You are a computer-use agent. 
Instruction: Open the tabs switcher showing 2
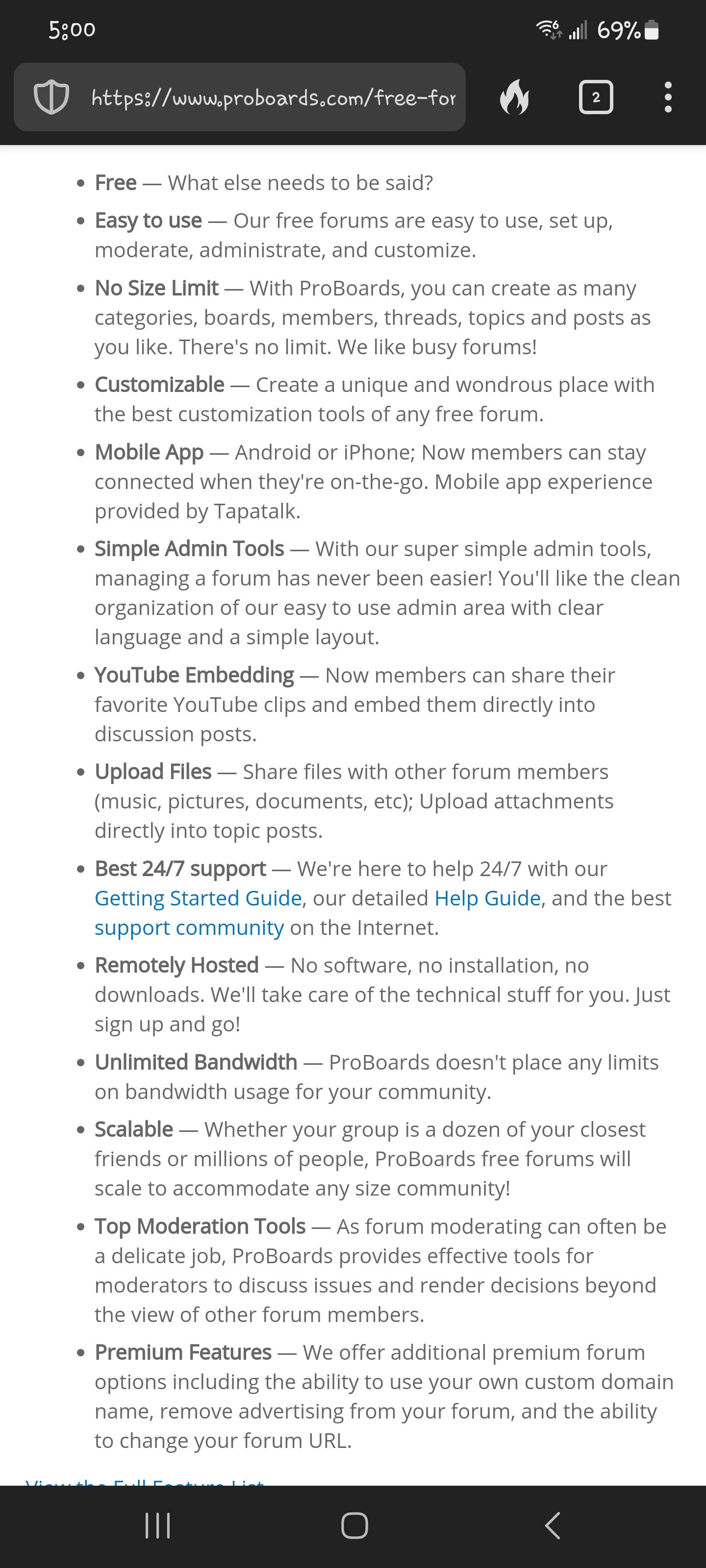pos(596,98)
